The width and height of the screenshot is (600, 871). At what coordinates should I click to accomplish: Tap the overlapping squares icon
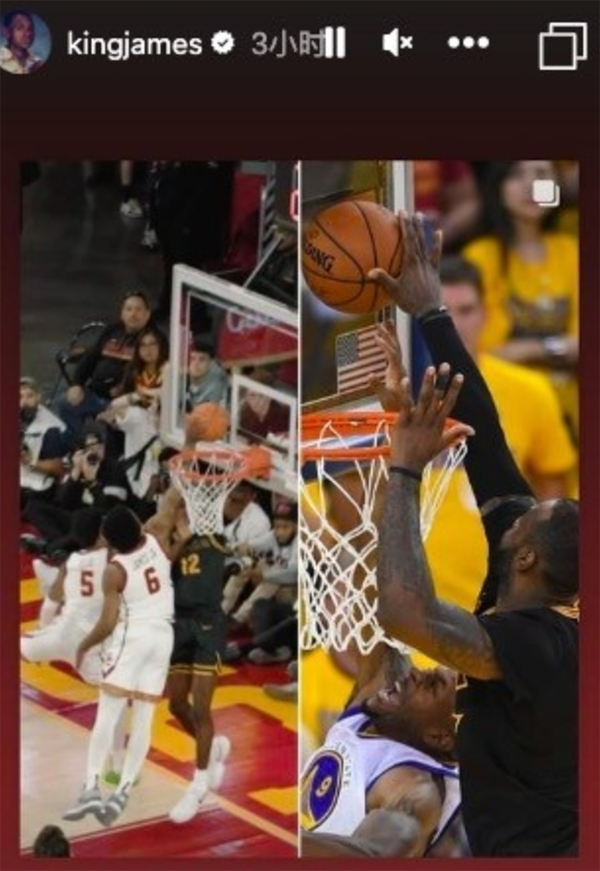click(x=563, y=45)
